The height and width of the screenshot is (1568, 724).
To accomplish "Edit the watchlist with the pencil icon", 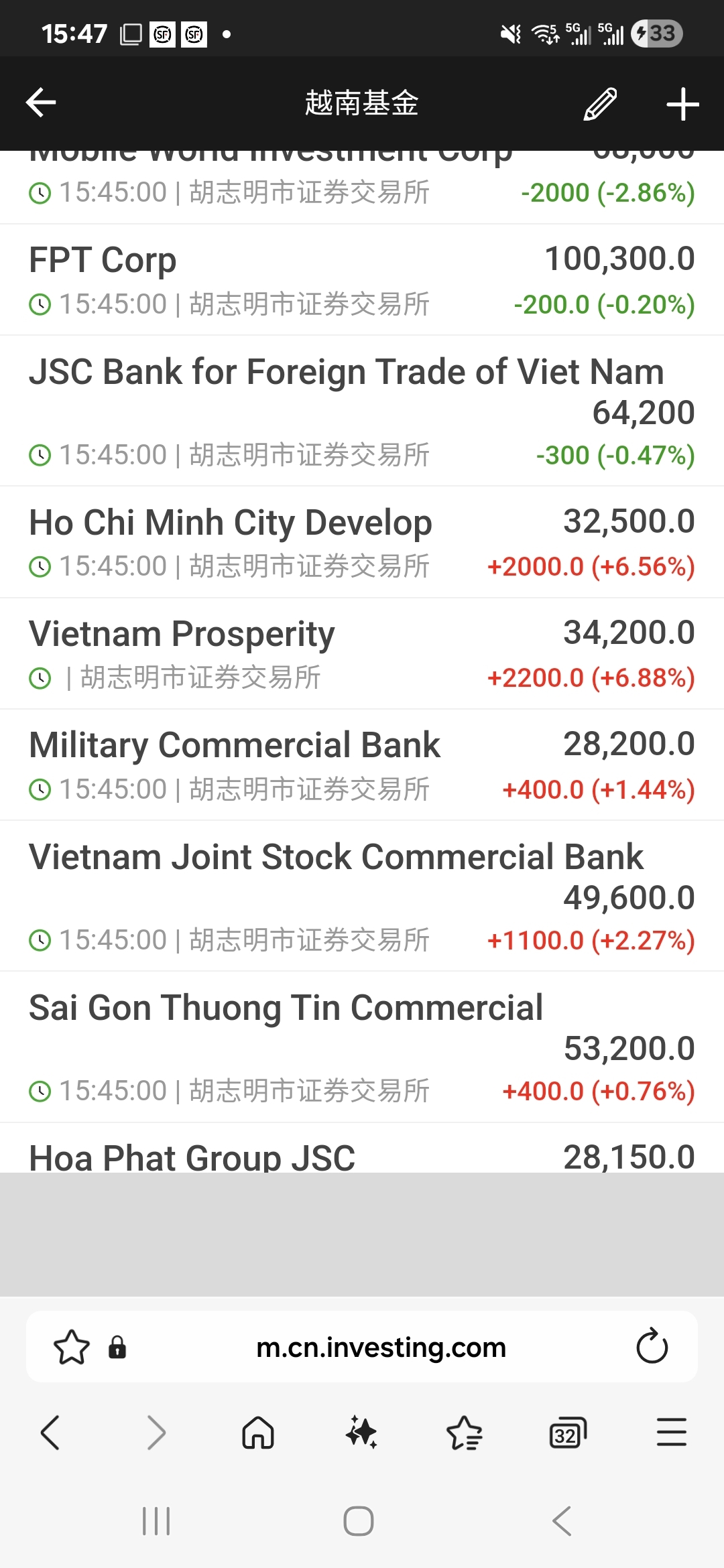I will click(x=600, y=103).
